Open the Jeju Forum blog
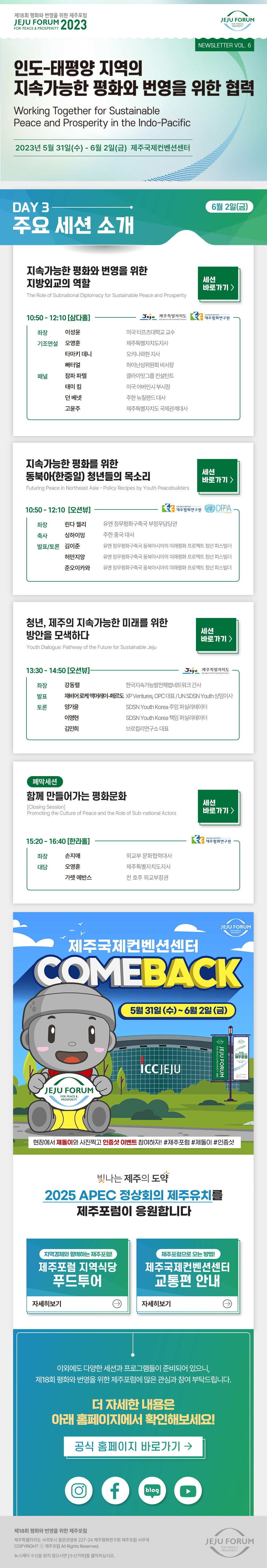 (x=152, y=1490)
